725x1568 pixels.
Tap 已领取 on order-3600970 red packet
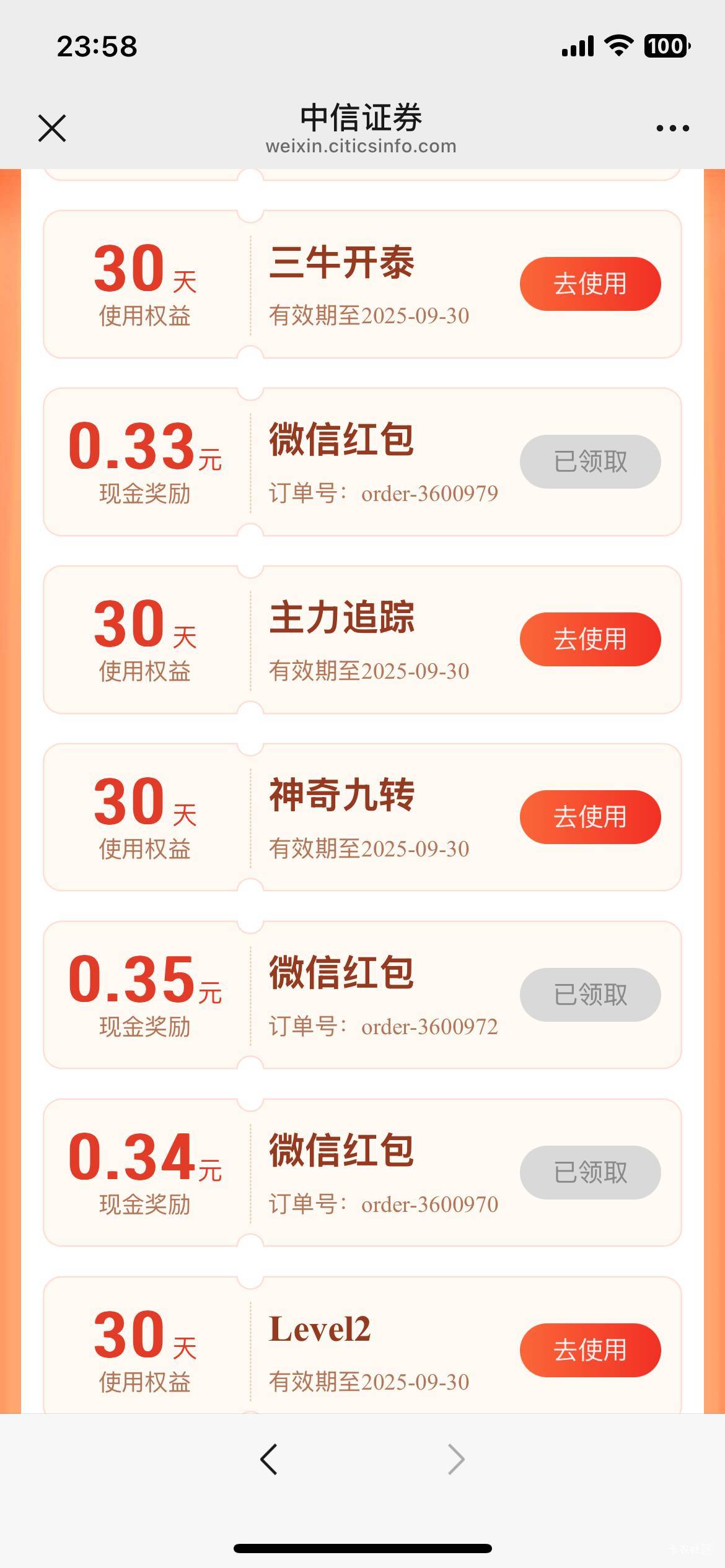590,1172
